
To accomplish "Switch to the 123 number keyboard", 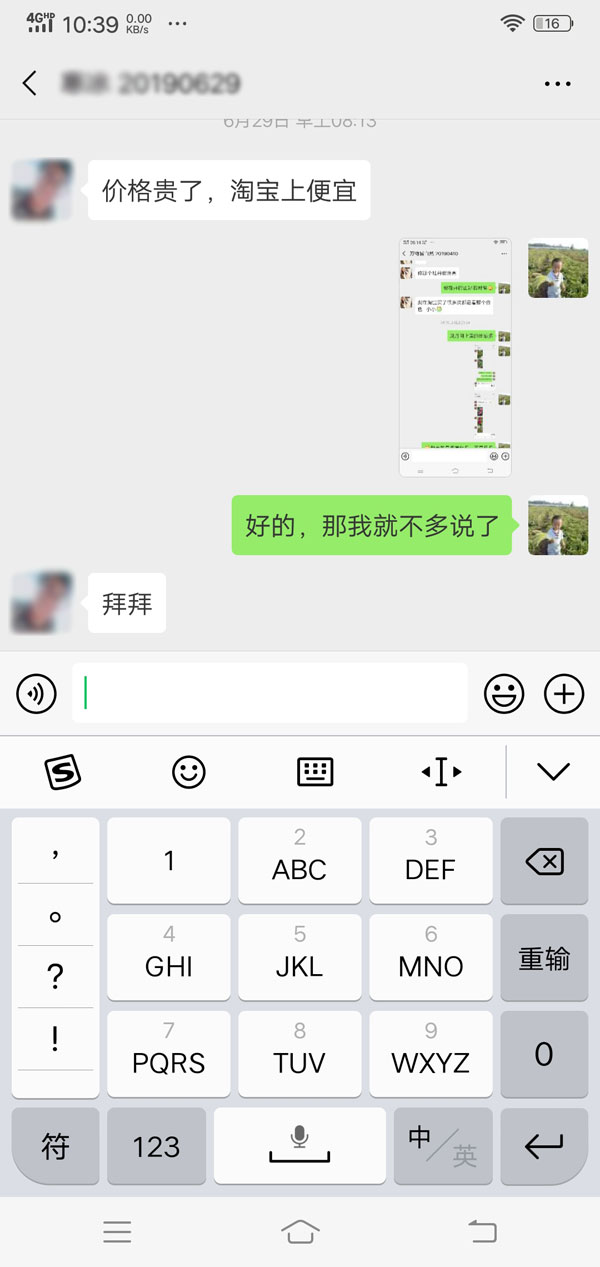I will (x=156, y=1146).
